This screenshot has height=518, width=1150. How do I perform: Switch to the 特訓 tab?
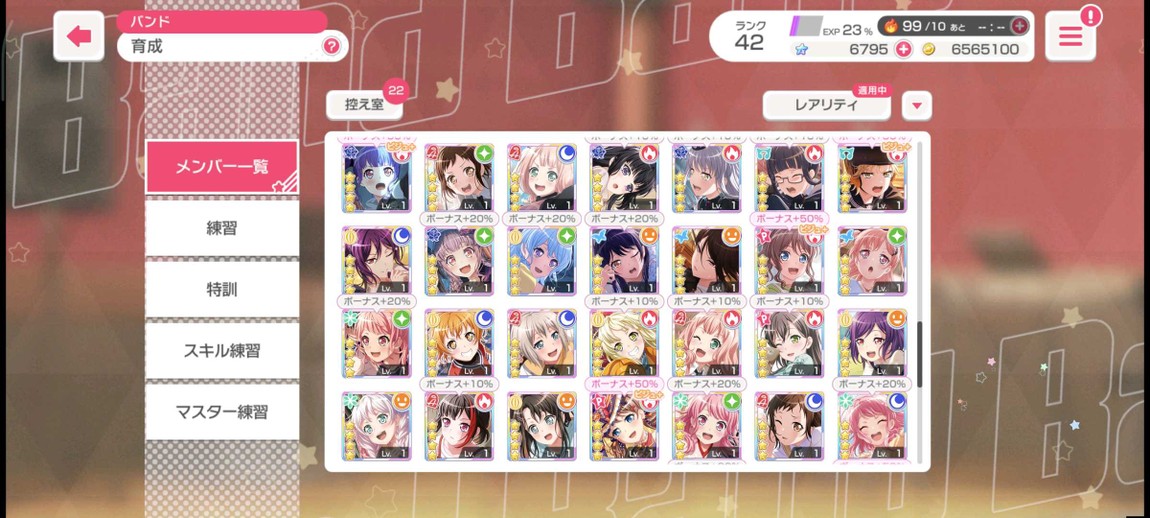click(222, 289)
